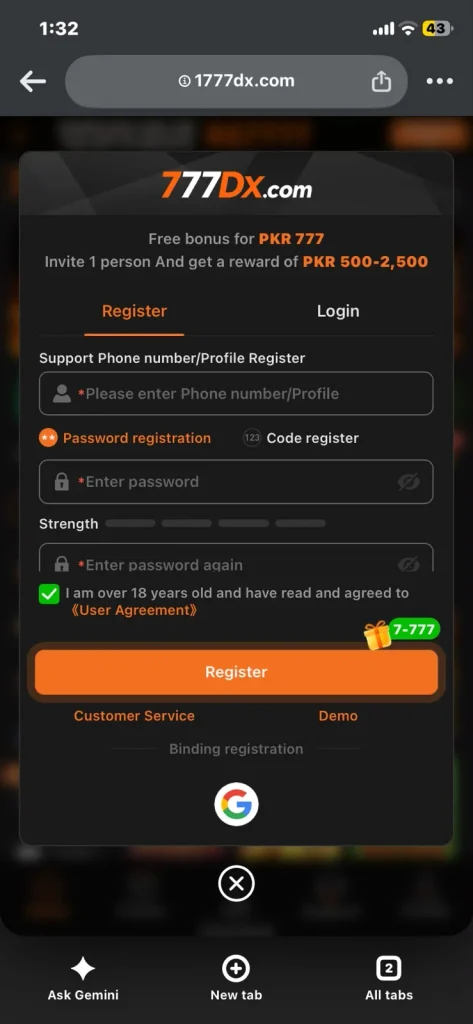Register with Google account

pyautogui.click(x=236, y=804)
